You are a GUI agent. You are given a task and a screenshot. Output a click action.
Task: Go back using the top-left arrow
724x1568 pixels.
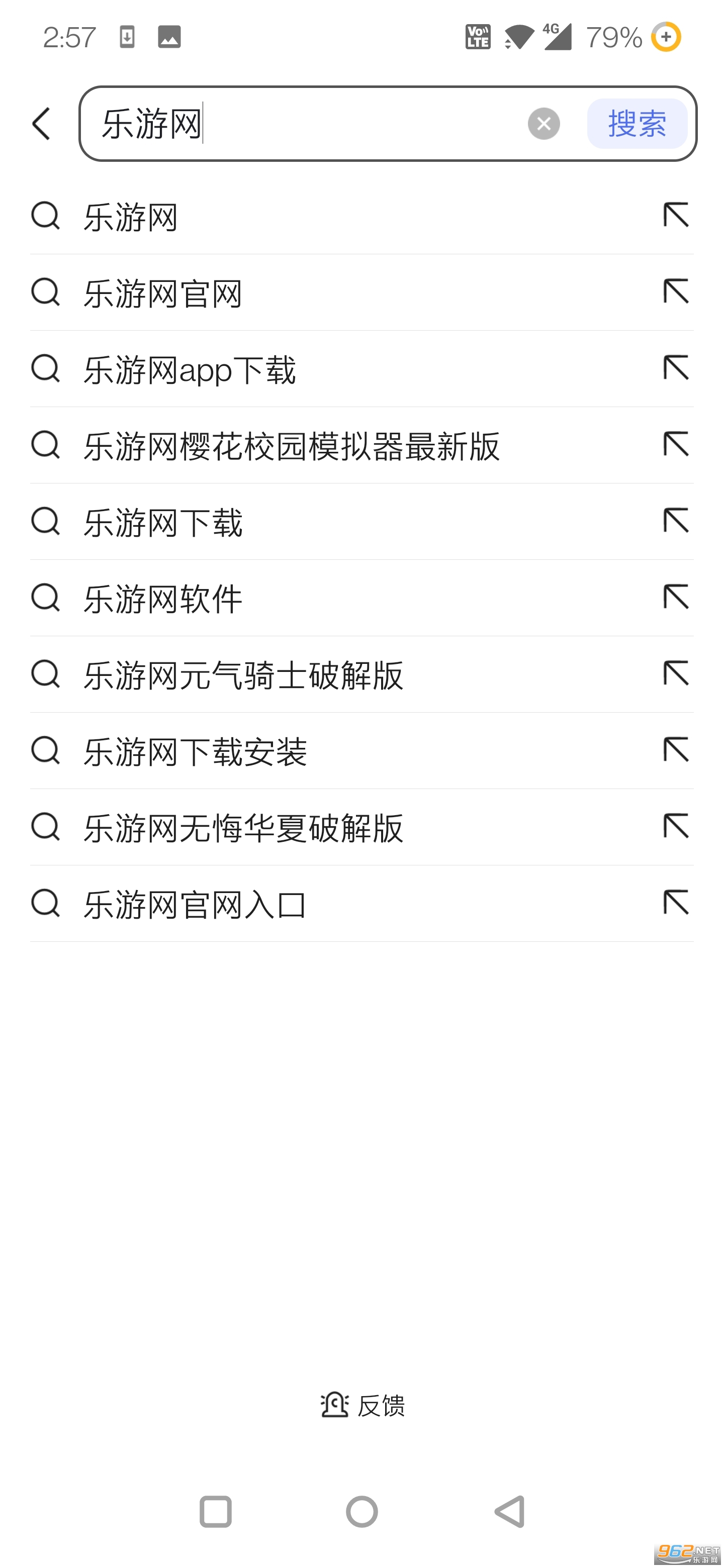point(41,124)
